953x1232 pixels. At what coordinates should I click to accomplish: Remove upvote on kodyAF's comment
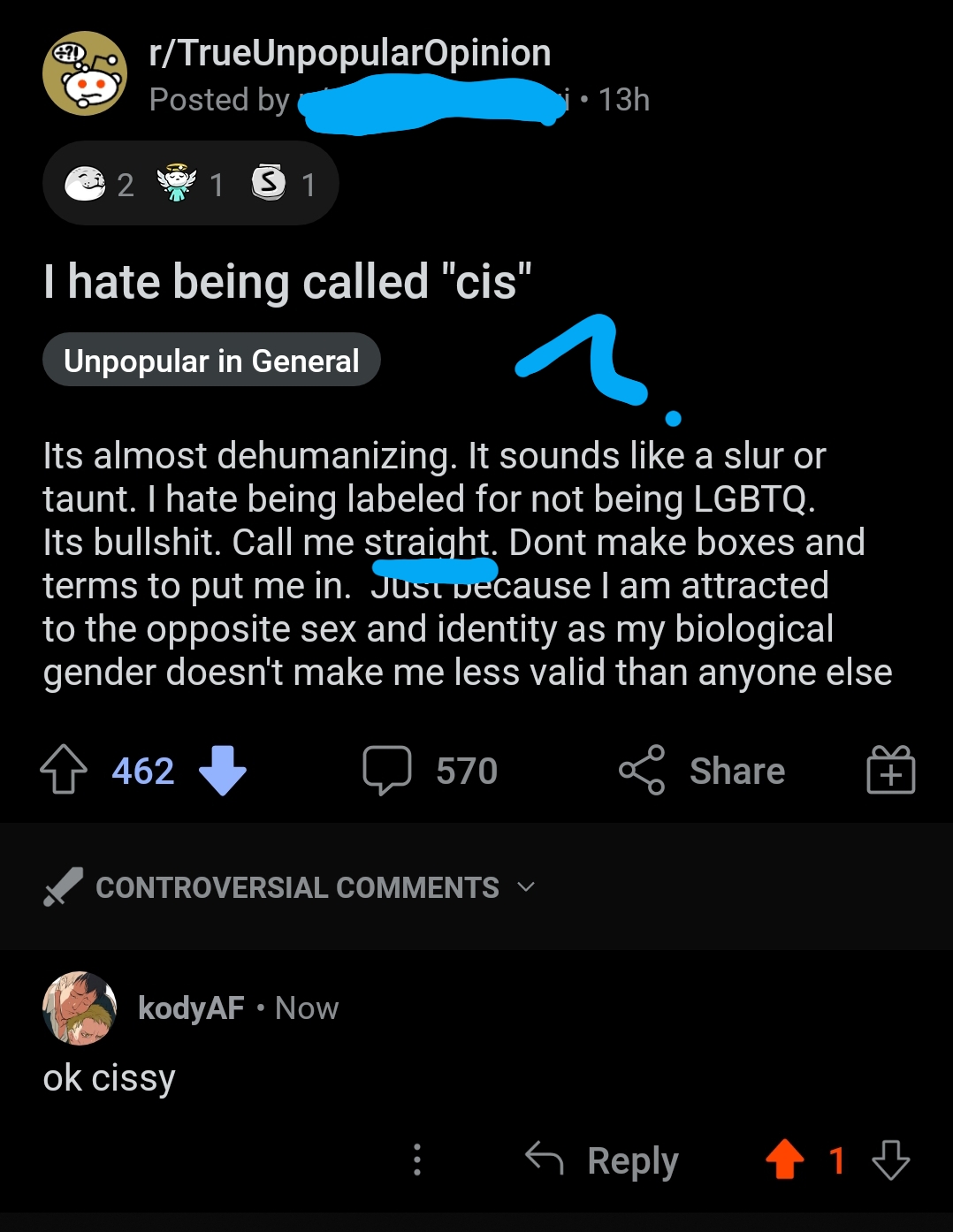[784, 1160]
